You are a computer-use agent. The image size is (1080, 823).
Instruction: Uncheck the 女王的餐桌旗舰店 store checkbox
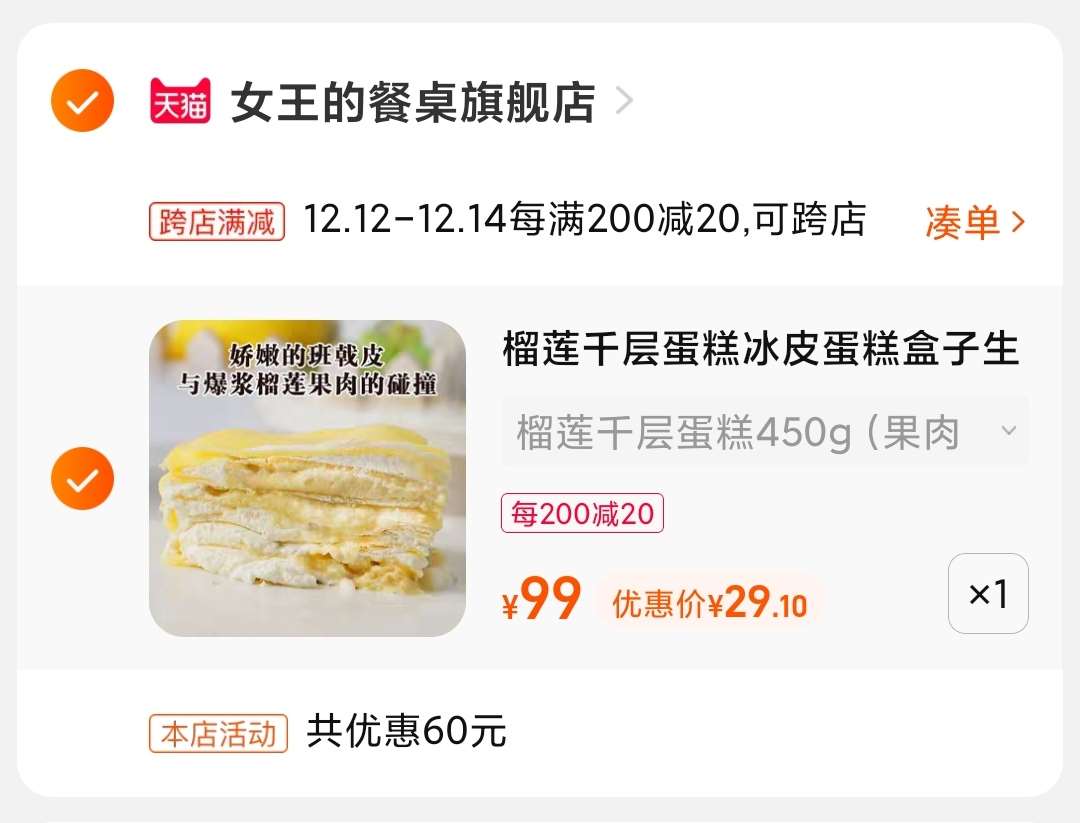pyautogui.click(x=82, y=101)
